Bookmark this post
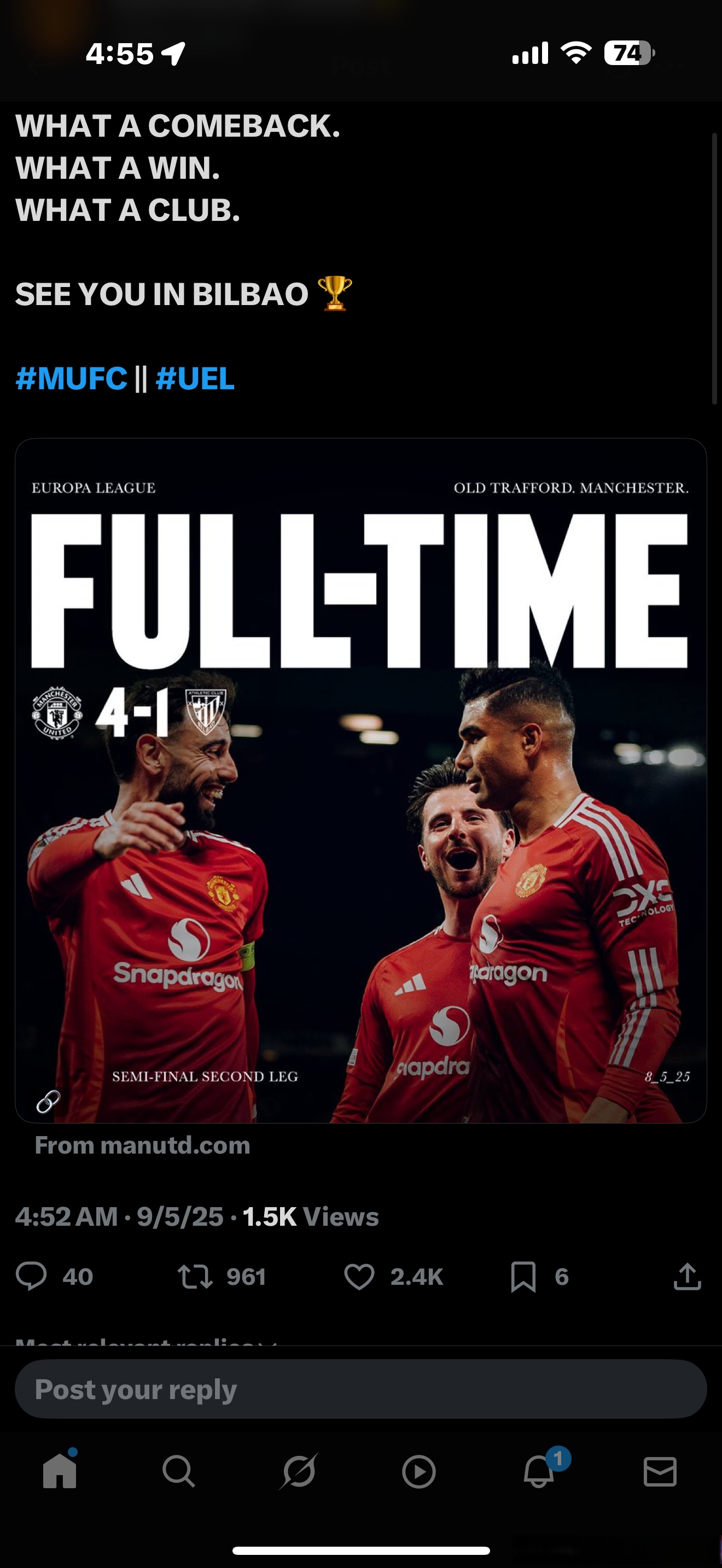This screenshot has height=1568, width=722. pyautogui.click(x=523, y=1277)
